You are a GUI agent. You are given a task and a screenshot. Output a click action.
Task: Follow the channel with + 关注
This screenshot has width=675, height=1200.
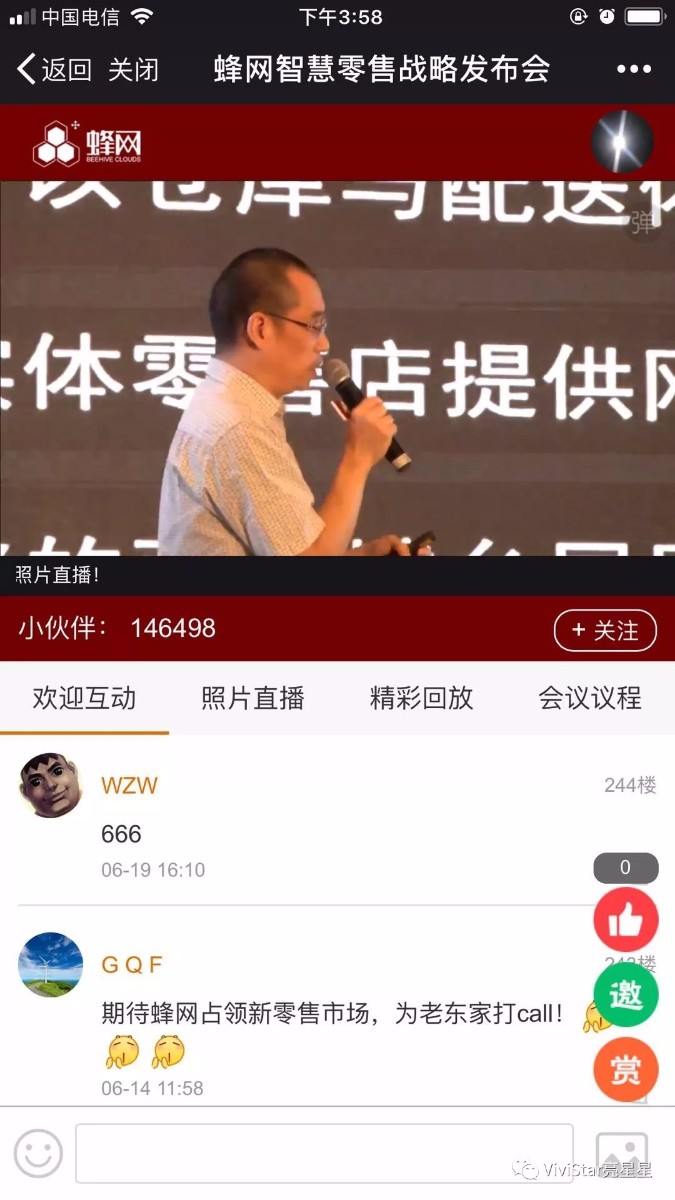[605, 631]
